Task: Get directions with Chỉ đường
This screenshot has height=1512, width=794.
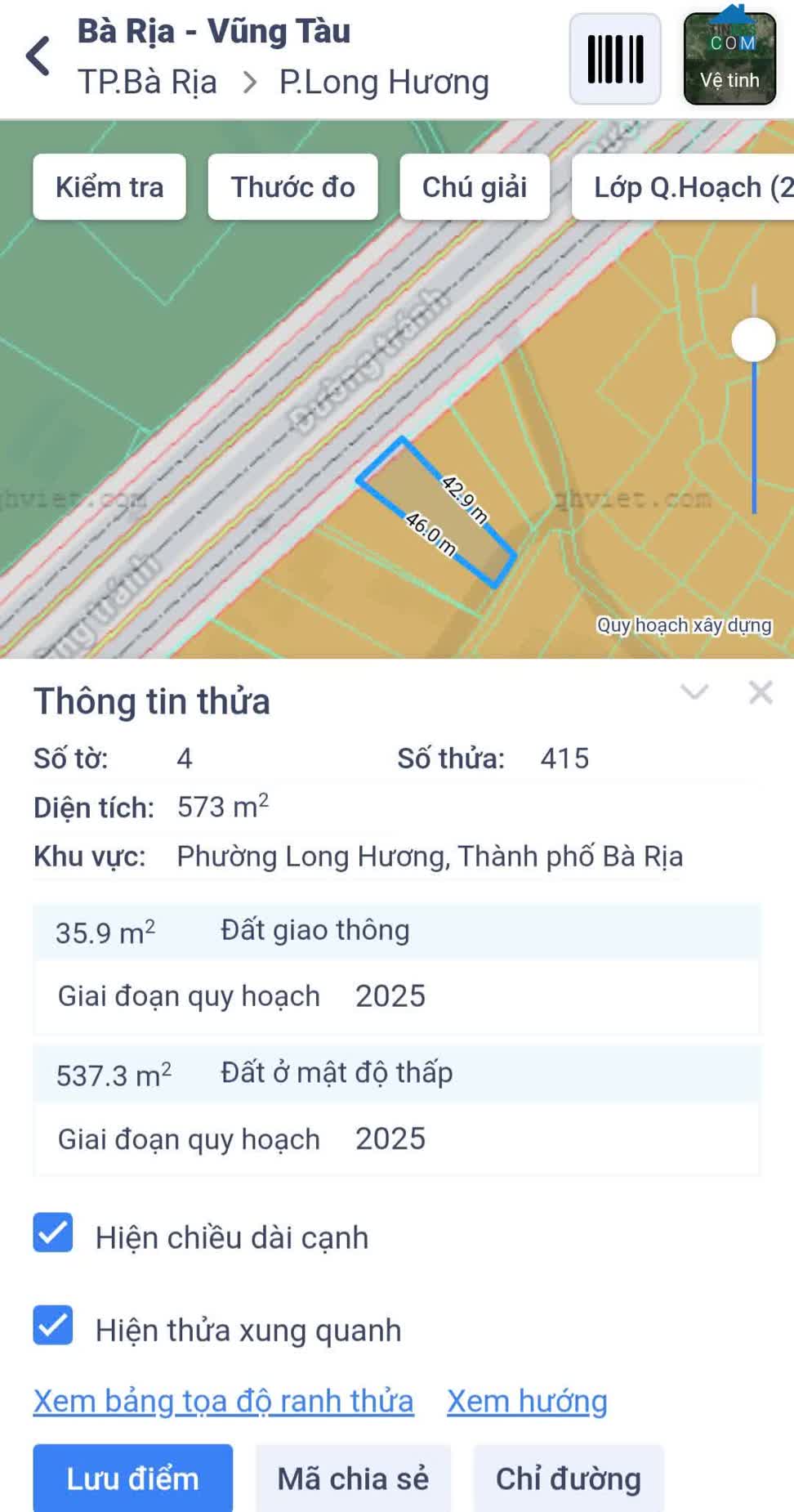Action: coord(569,1478)
